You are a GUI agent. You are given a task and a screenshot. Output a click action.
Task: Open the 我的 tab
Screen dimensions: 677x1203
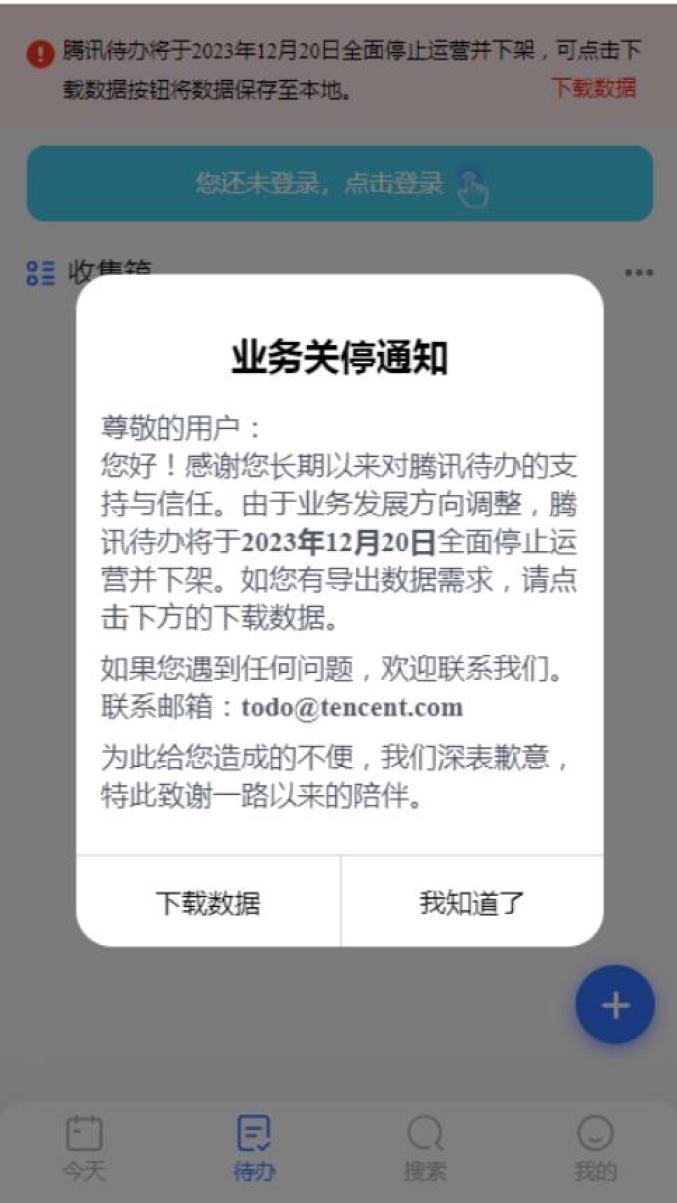pos(595,1148)
